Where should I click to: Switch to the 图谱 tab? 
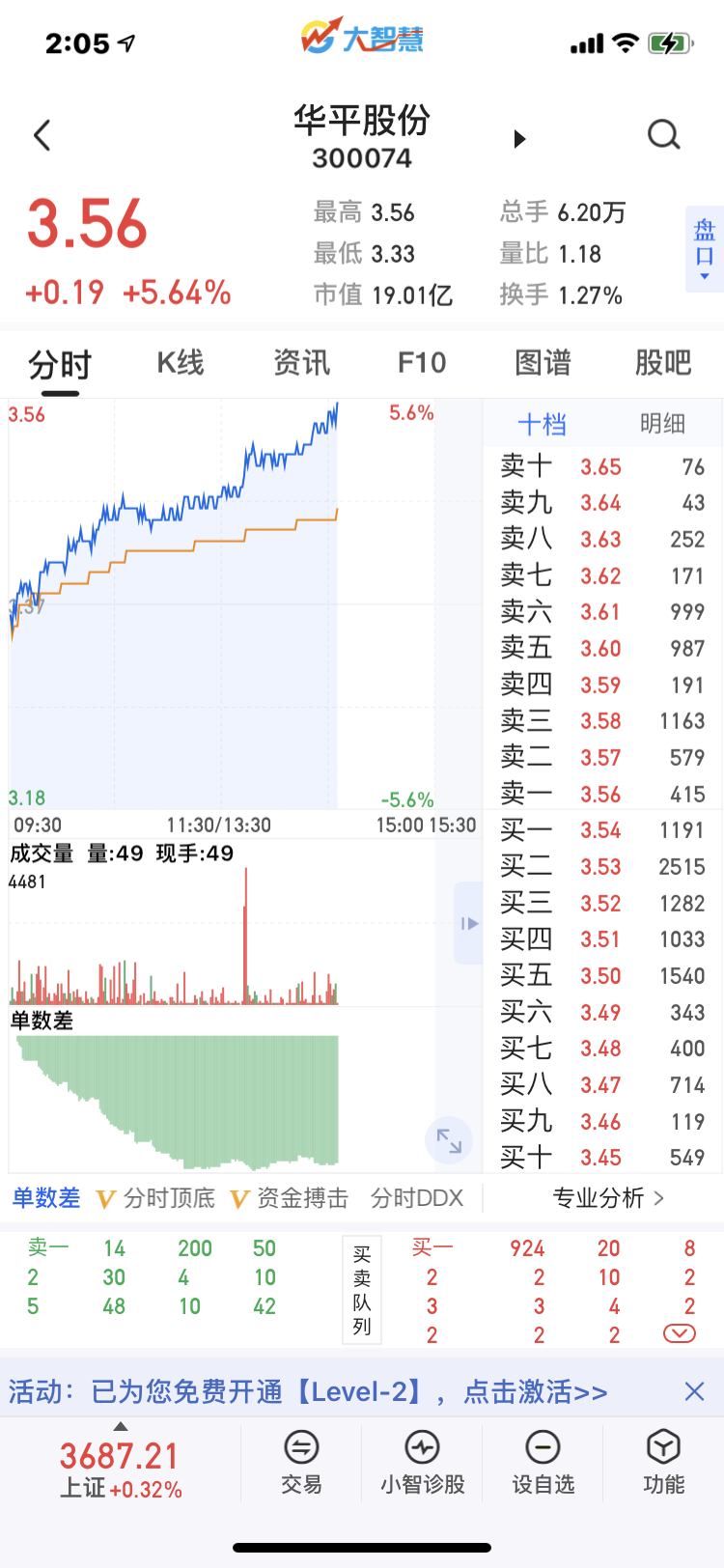coord(543,363)
